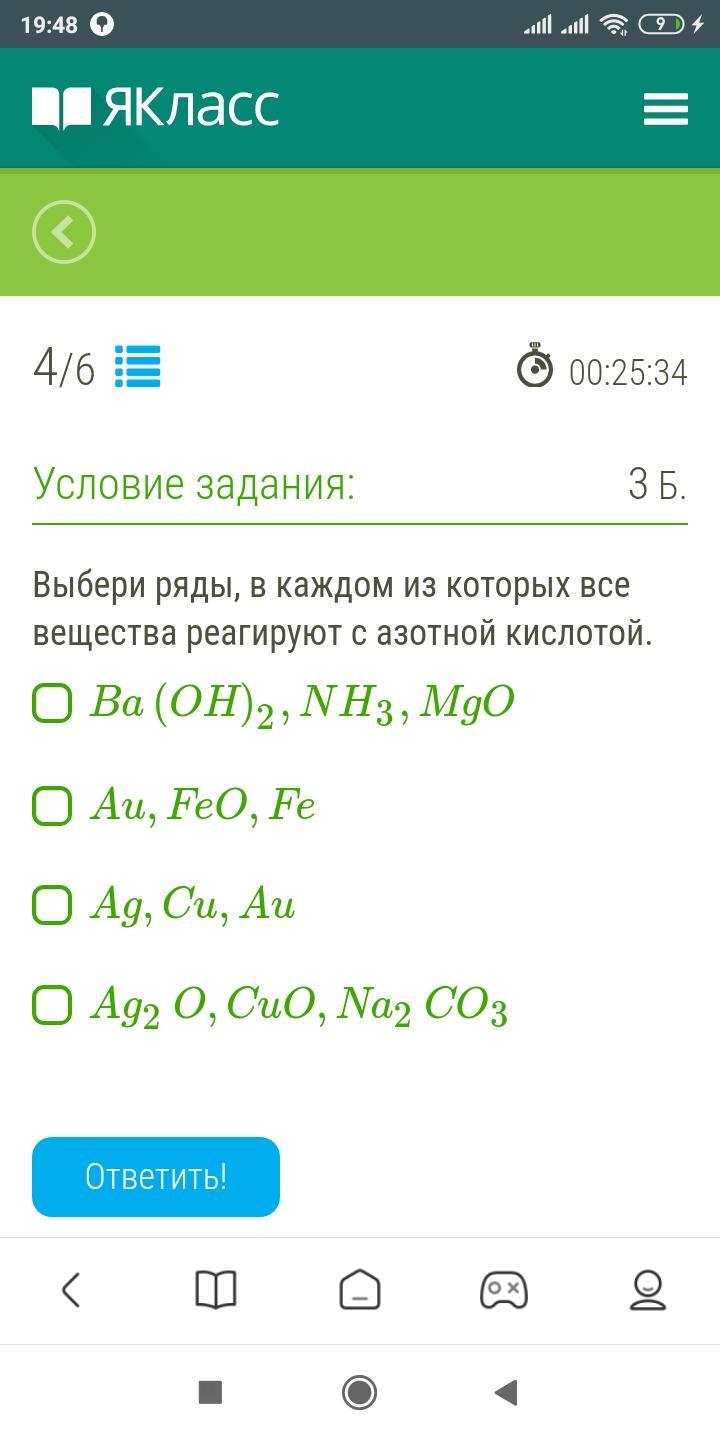
Task: Tap the ЯКласс logo
Action: [x=156, y=108]
